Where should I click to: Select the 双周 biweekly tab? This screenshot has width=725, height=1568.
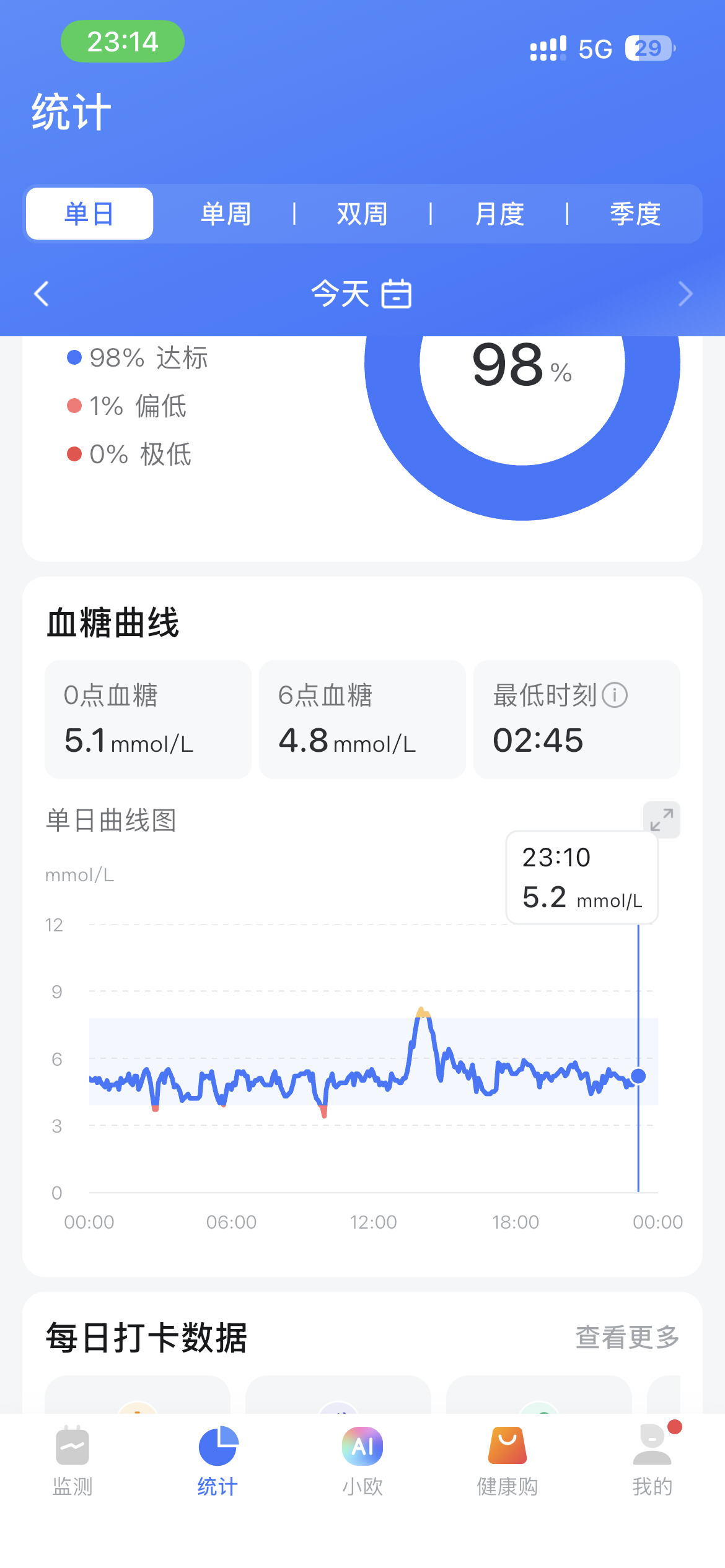click(x=362, y=214)
